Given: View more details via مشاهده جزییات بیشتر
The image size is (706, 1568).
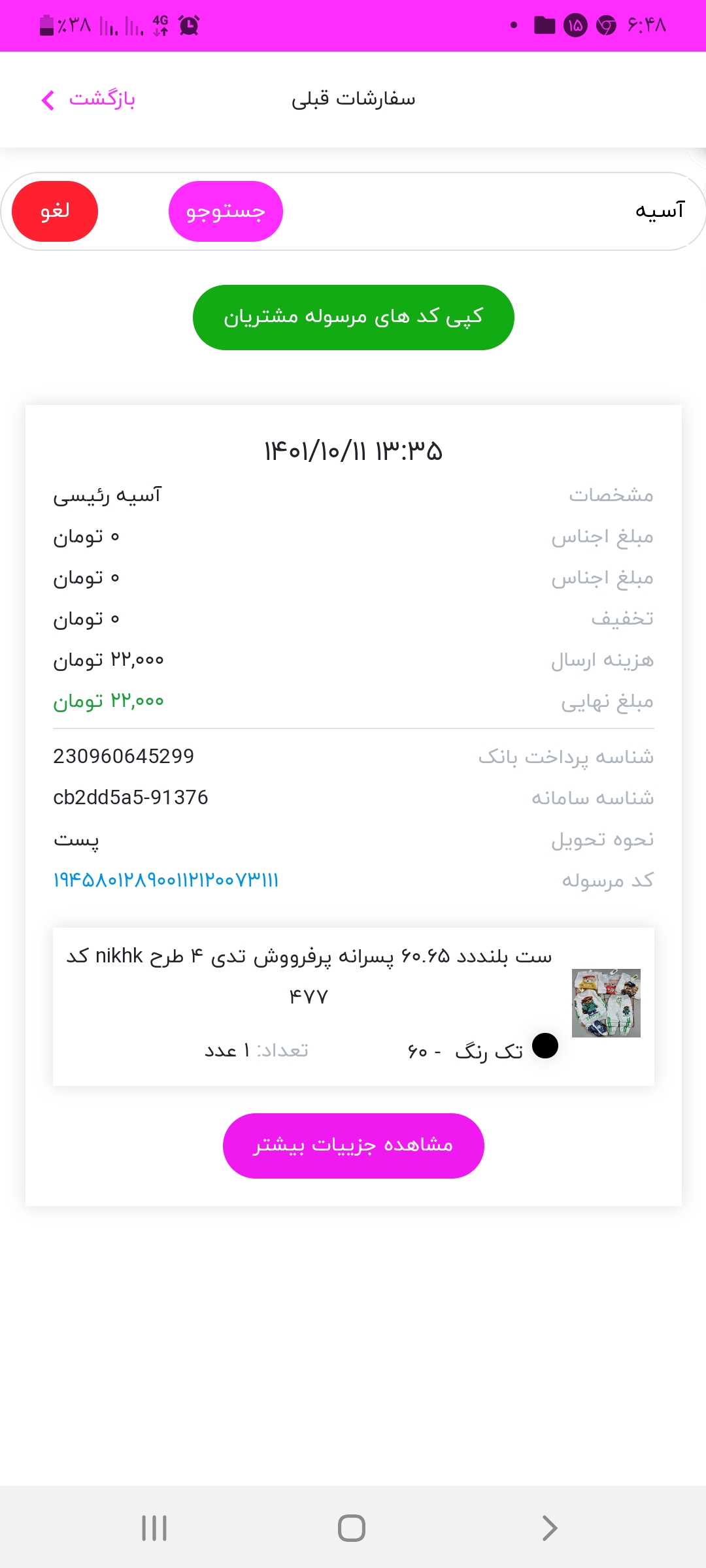Looking at the screenshot, I should point(353,1146).
